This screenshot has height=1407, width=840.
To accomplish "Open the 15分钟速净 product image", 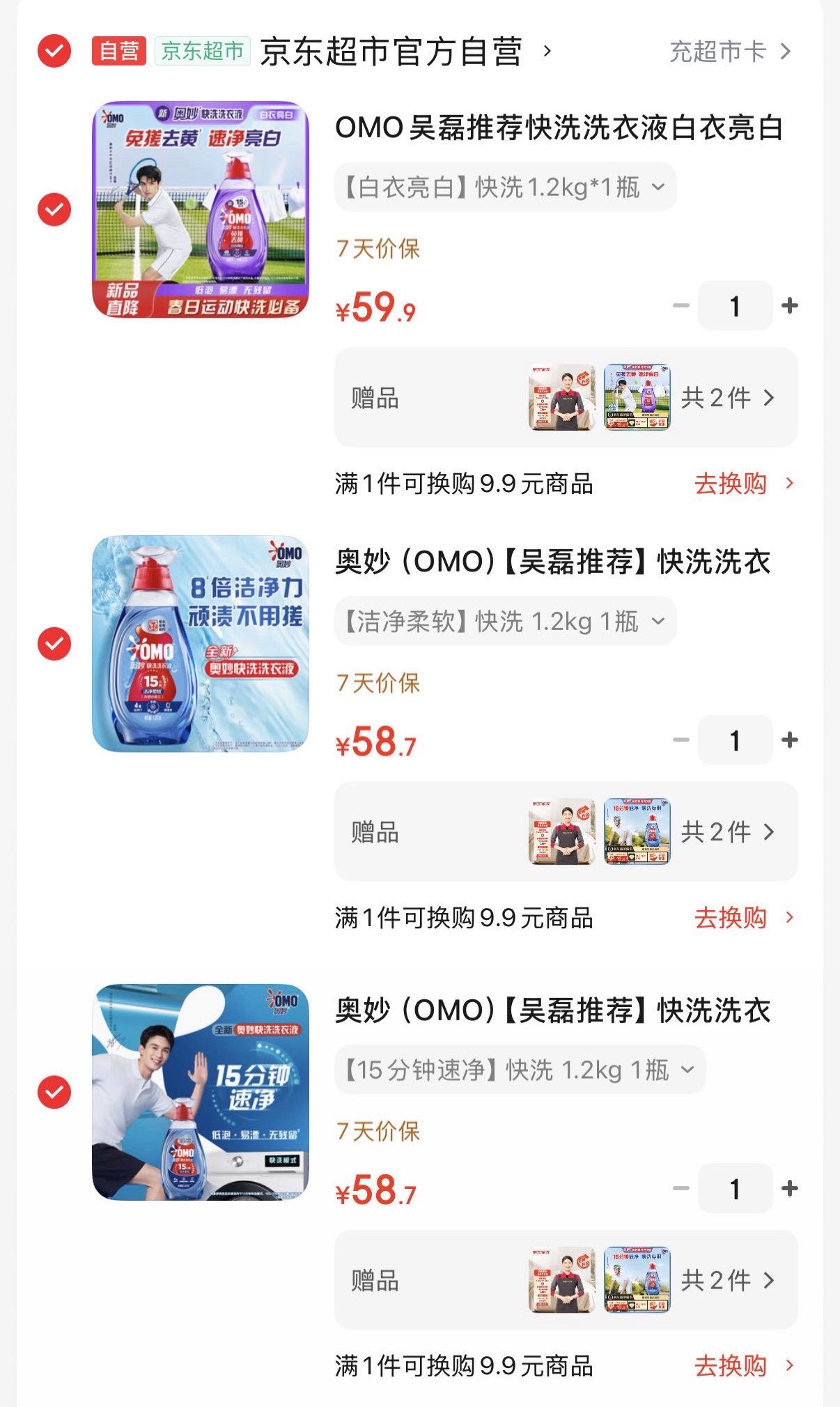I will 201,1092.
